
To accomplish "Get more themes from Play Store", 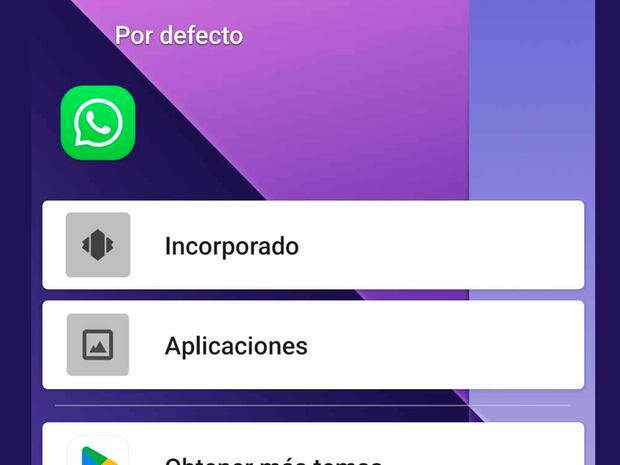I will pos(313,448).
